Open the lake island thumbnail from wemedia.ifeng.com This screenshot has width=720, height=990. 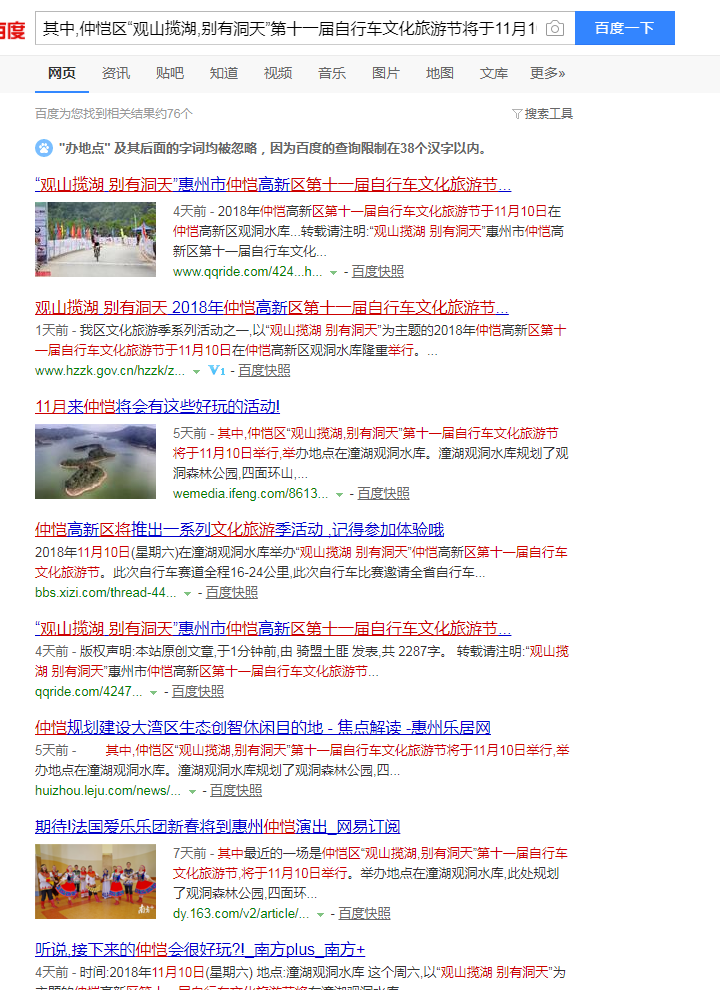(x=95, y=461)
